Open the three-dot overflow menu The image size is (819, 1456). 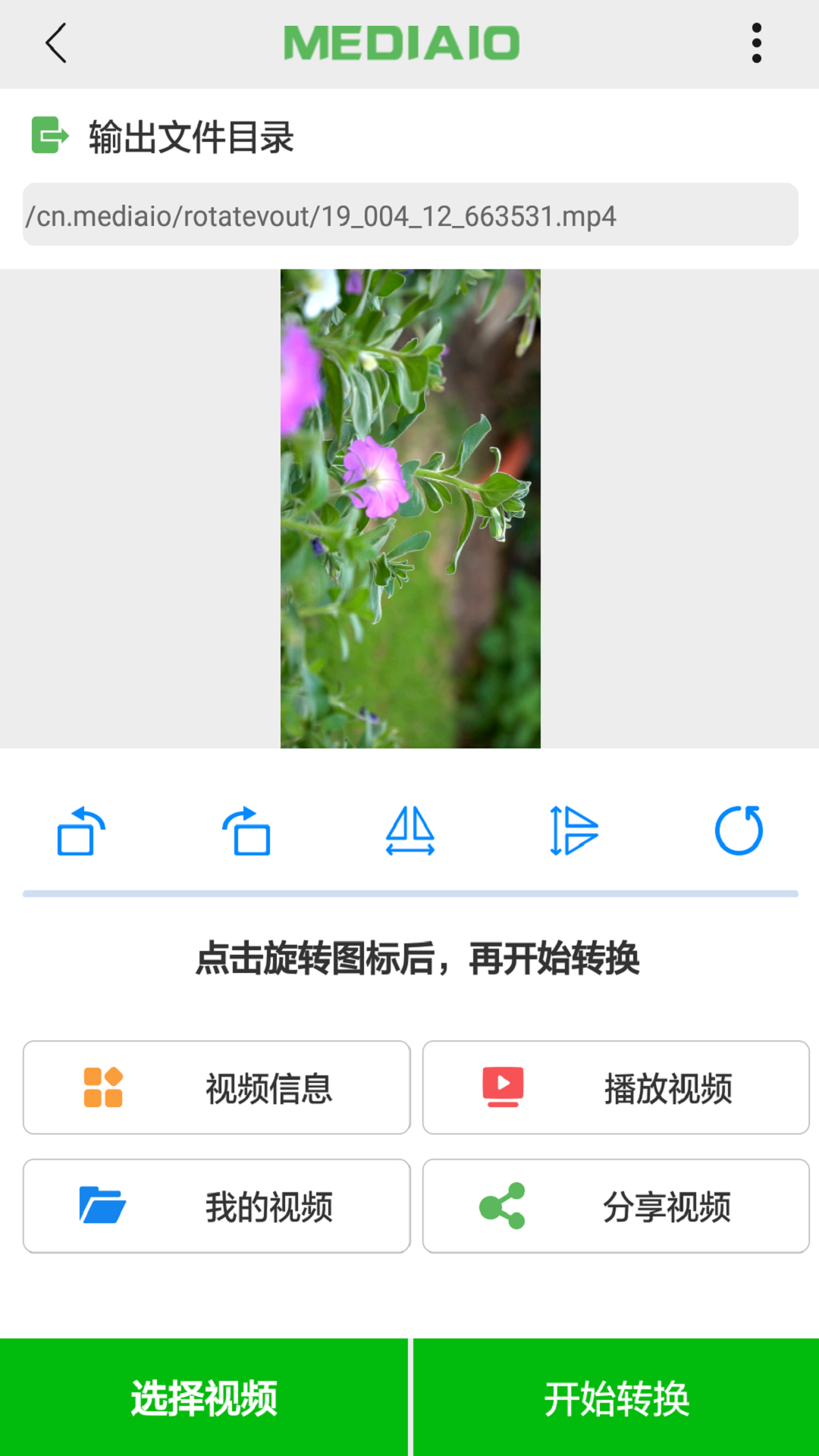756,43
